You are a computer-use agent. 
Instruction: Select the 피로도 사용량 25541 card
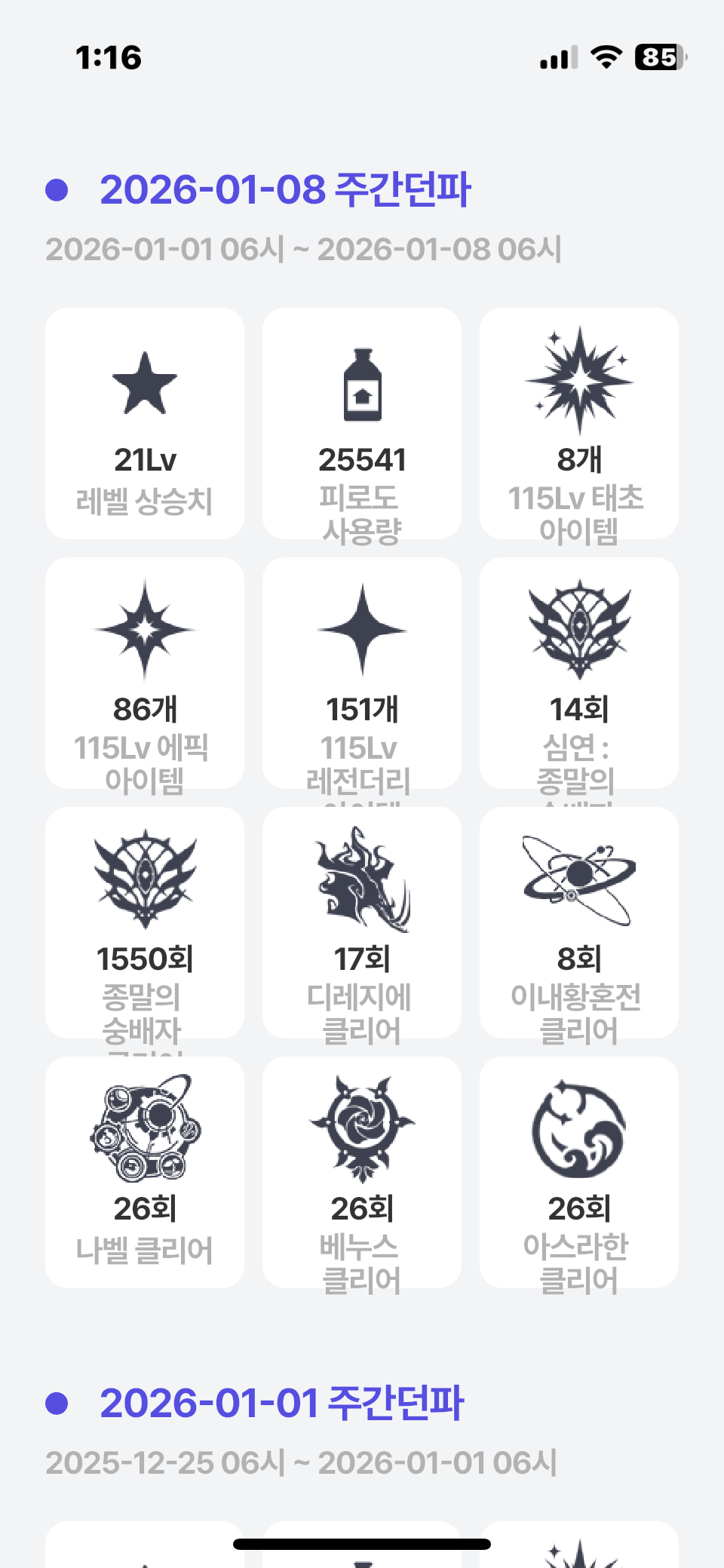pyautogui.click(x=362, y=423)
